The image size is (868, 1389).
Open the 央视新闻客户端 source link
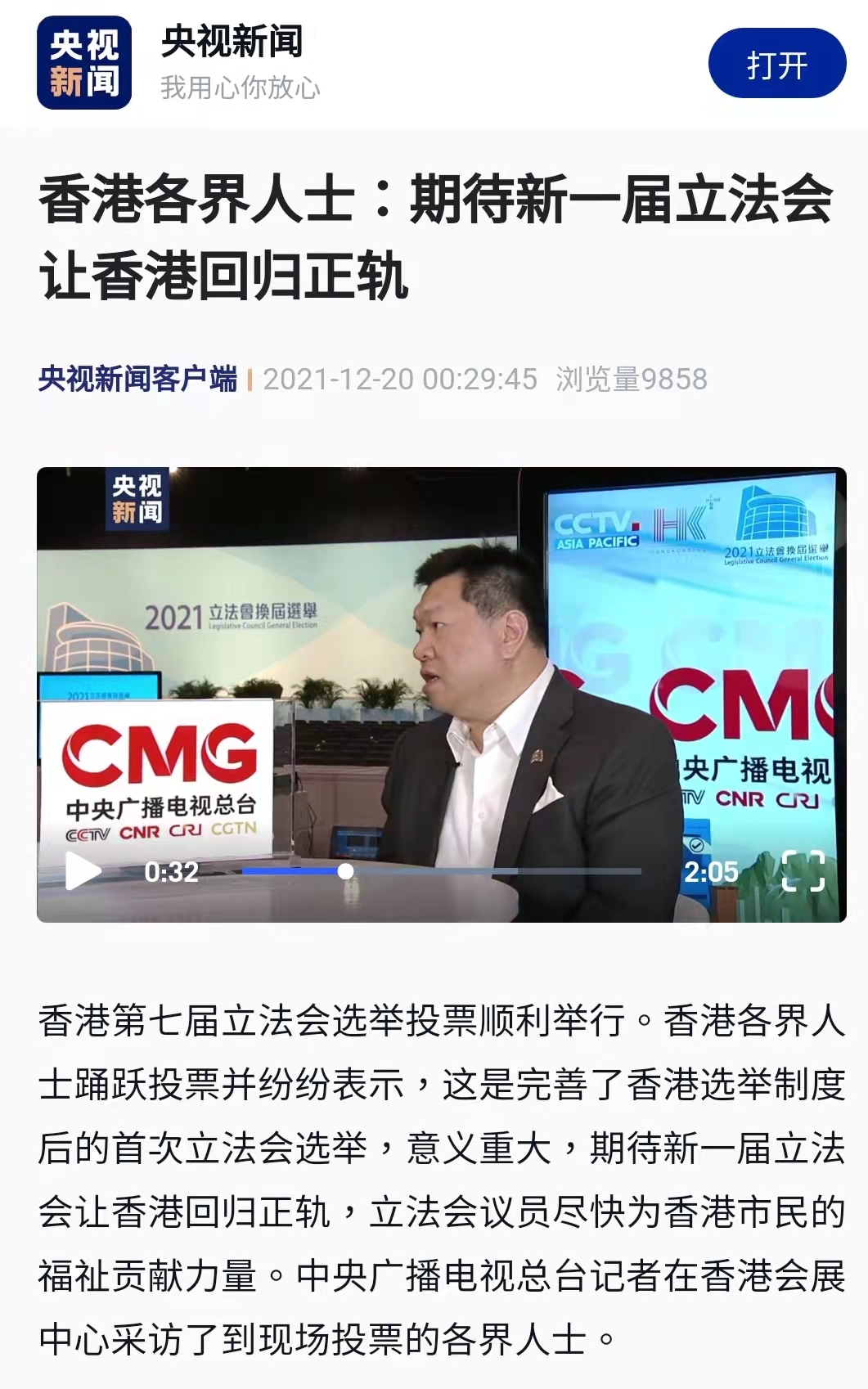coord(137,379)
